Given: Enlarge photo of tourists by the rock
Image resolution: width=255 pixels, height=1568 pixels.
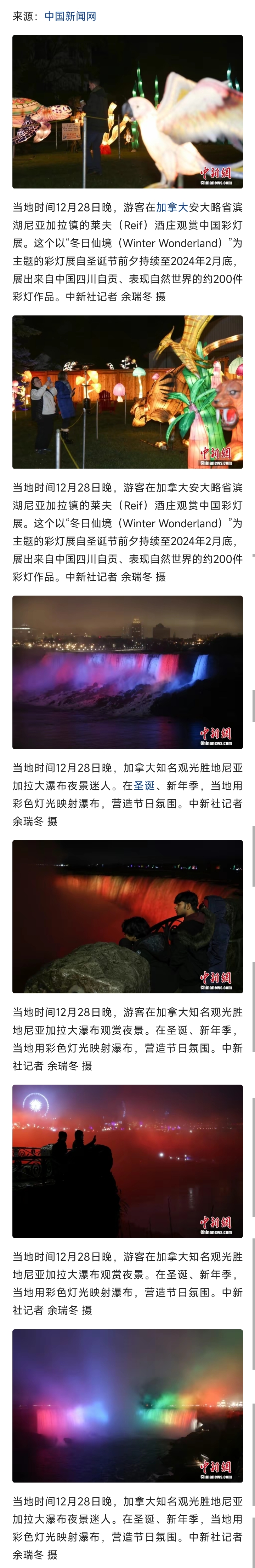Looking at the screenshot, I should (127, 917).
